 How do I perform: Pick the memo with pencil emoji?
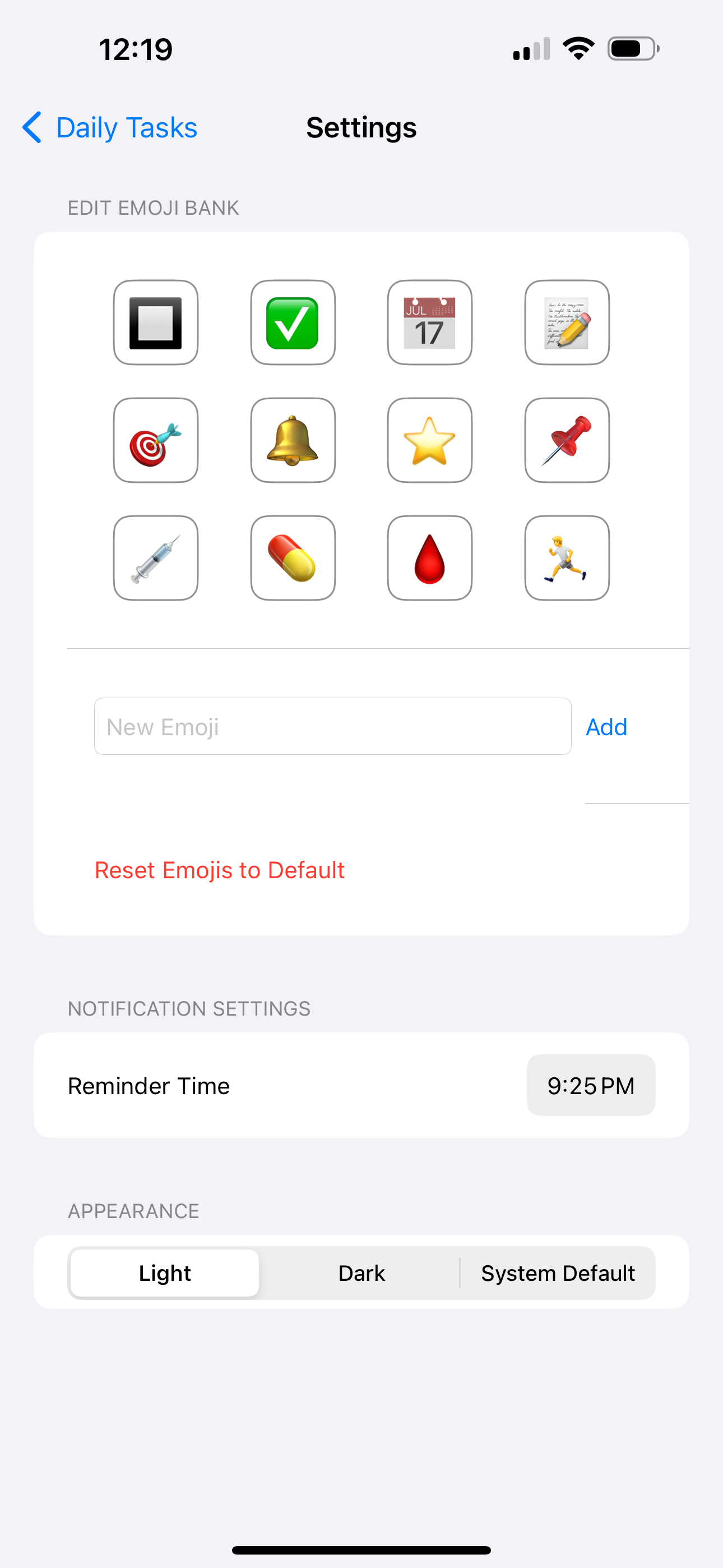tap(567, 322)
